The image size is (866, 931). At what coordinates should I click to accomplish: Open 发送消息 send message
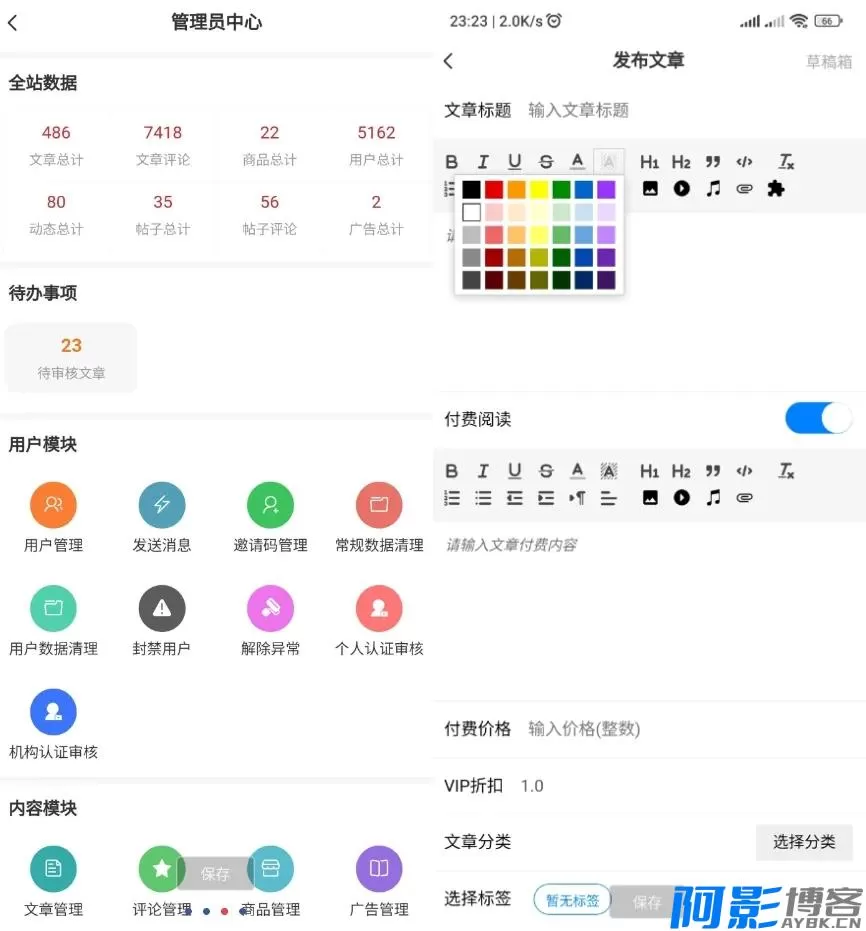click(162, 505)
